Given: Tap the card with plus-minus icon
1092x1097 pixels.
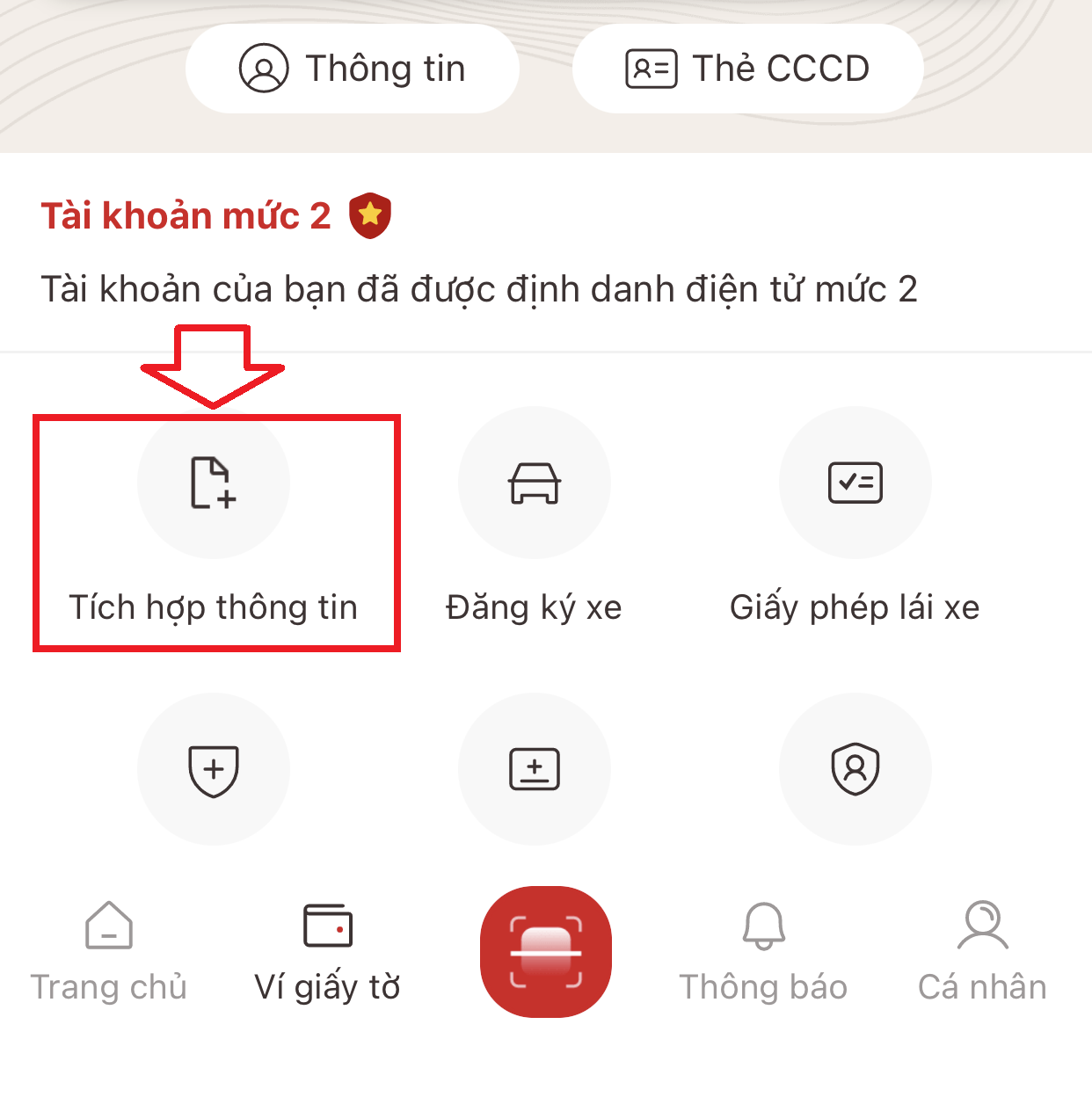Looking at the screenshot, I should tap(534, 770).
